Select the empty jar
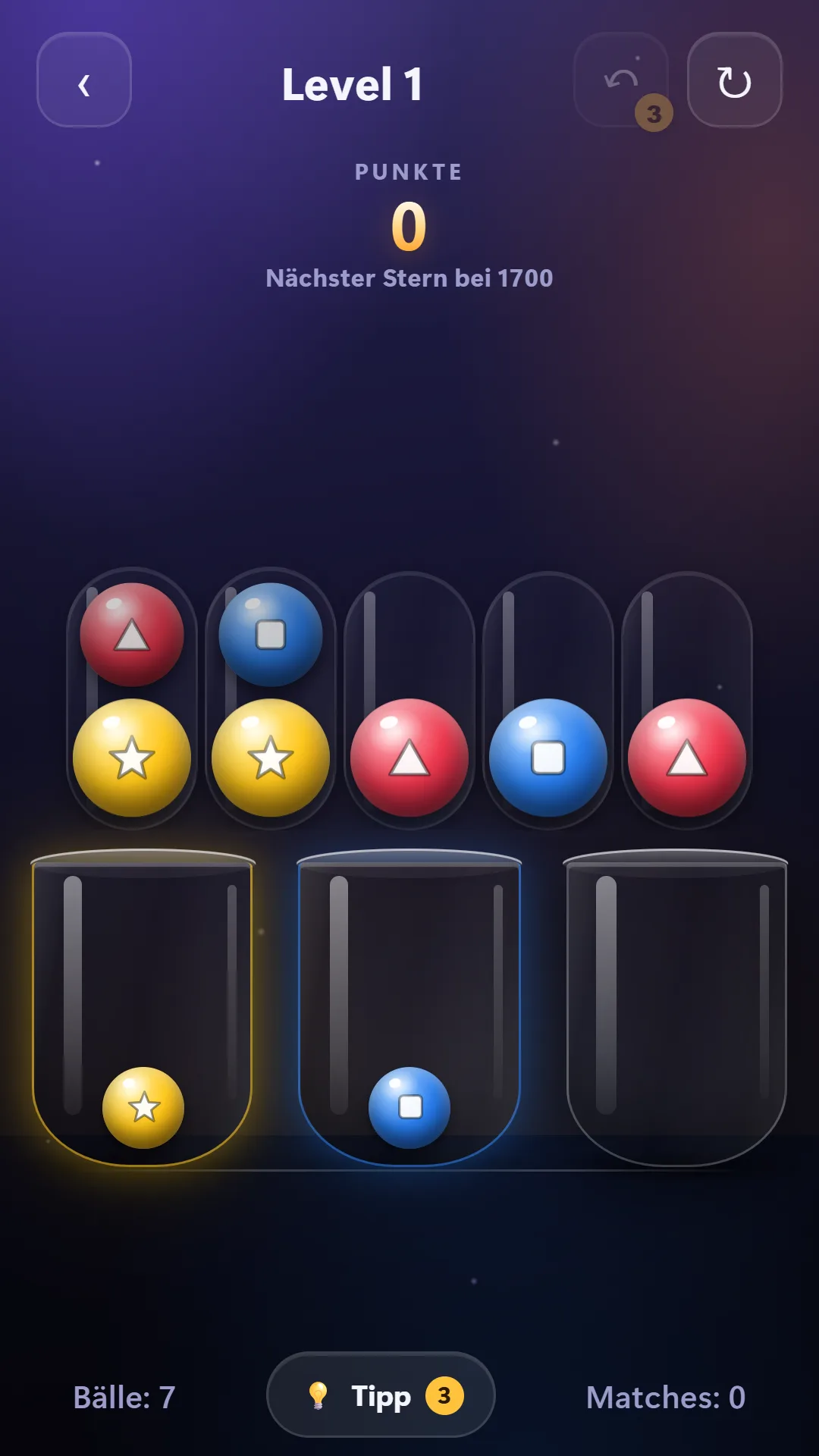The width and height of the screenshot is (819, 1456). click(676, 1008)
